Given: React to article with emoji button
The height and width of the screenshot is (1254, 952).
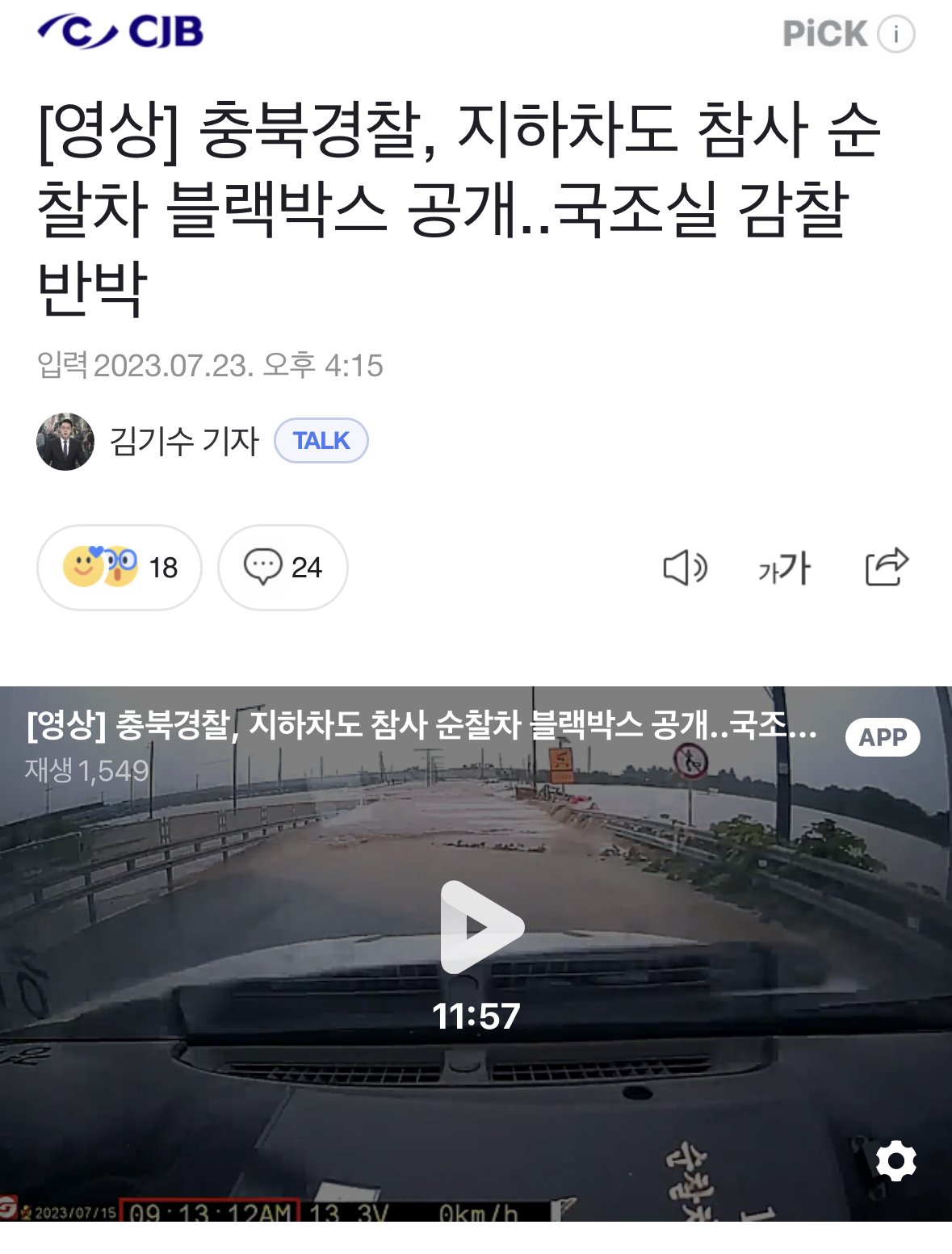Looking at the screenshot, I should click(x=119, y=568).
